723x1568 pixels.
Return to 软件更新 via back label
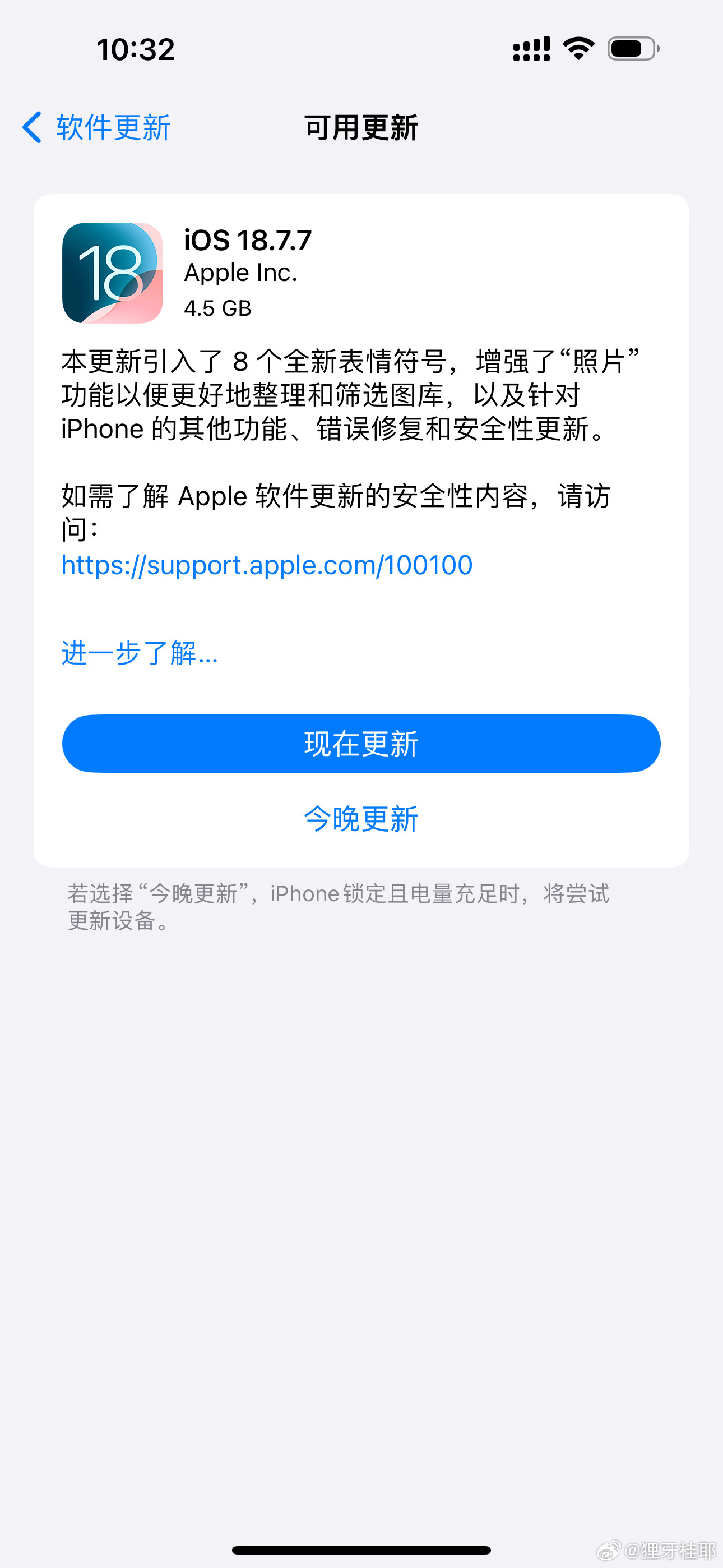tap(113, 127)
